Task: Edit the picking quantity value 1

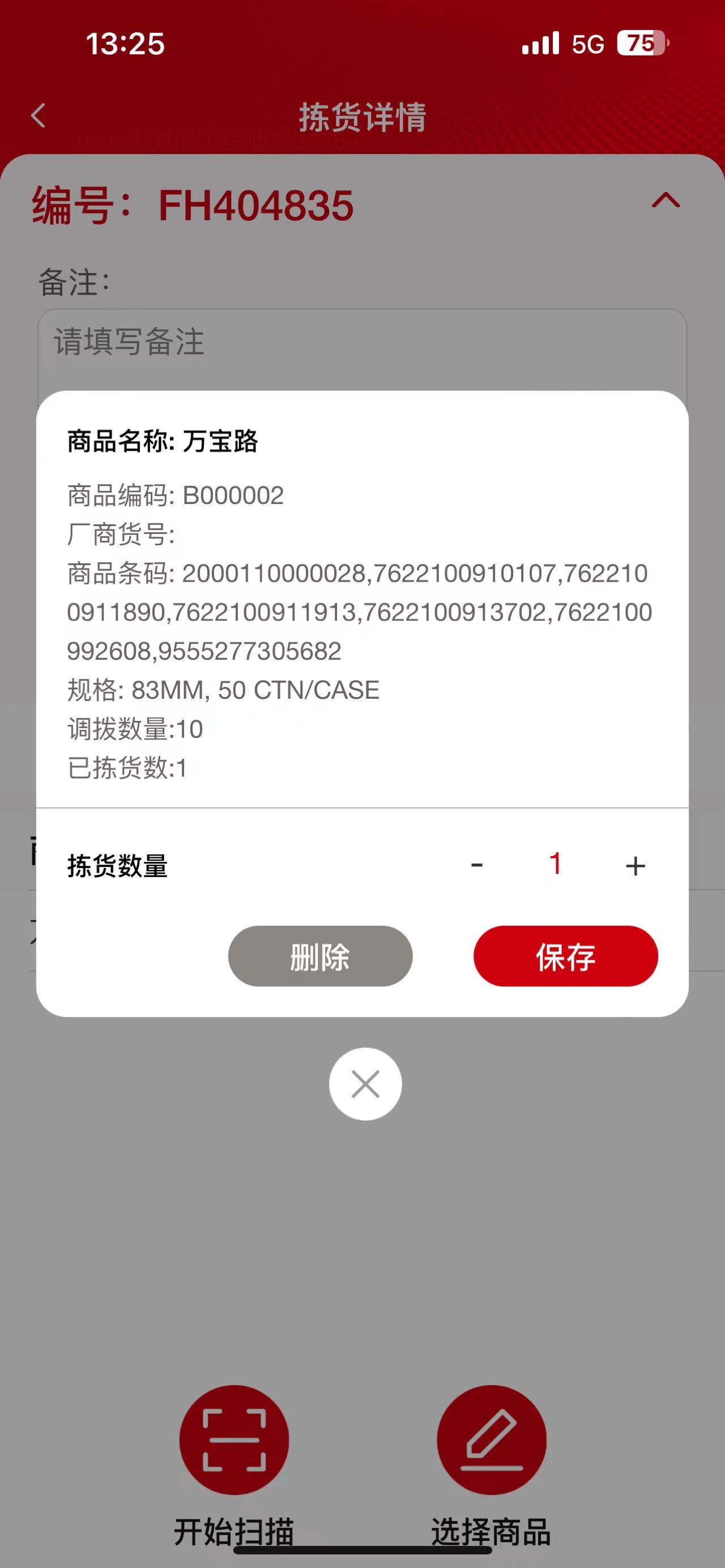Action: (x=555, y=864)
